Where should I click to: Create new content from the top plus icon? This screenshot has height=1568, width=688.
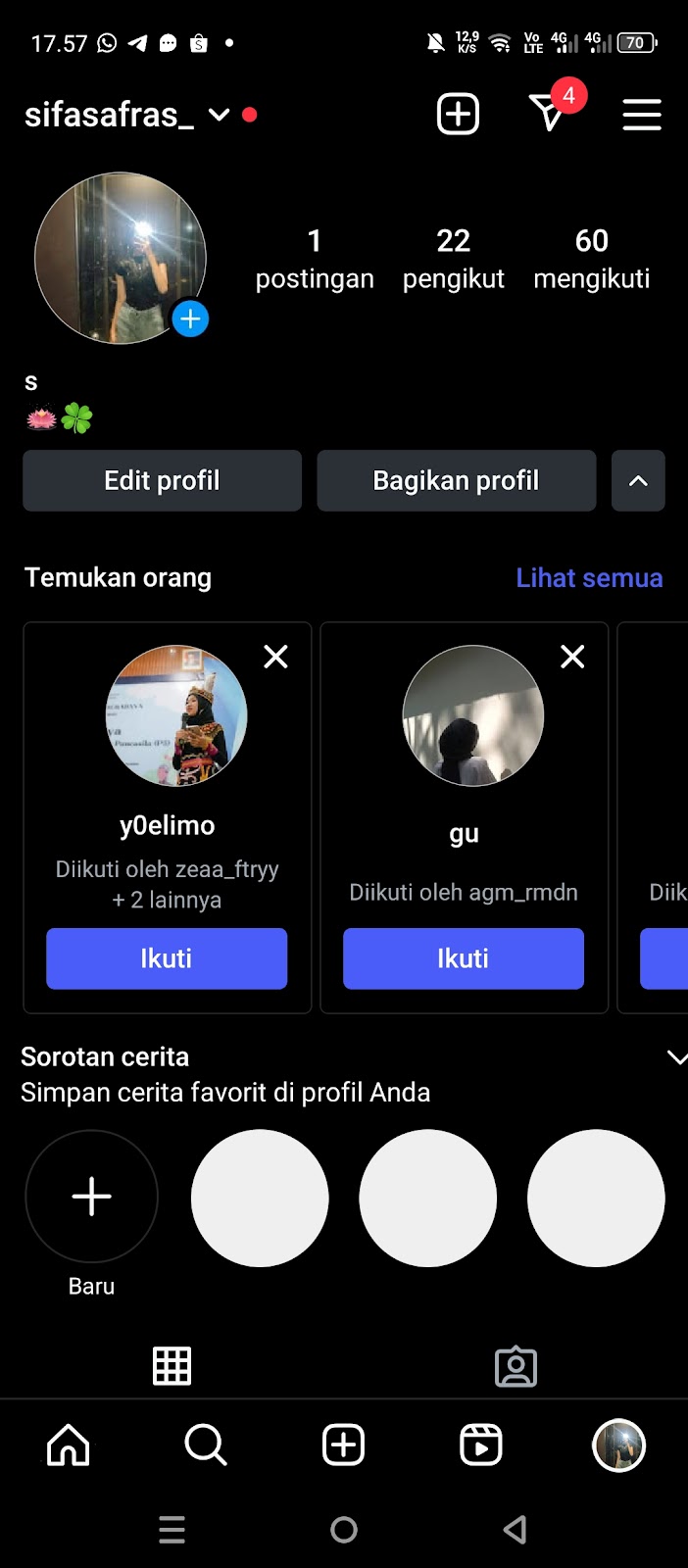pyautogui.click(x=458, y=115)
